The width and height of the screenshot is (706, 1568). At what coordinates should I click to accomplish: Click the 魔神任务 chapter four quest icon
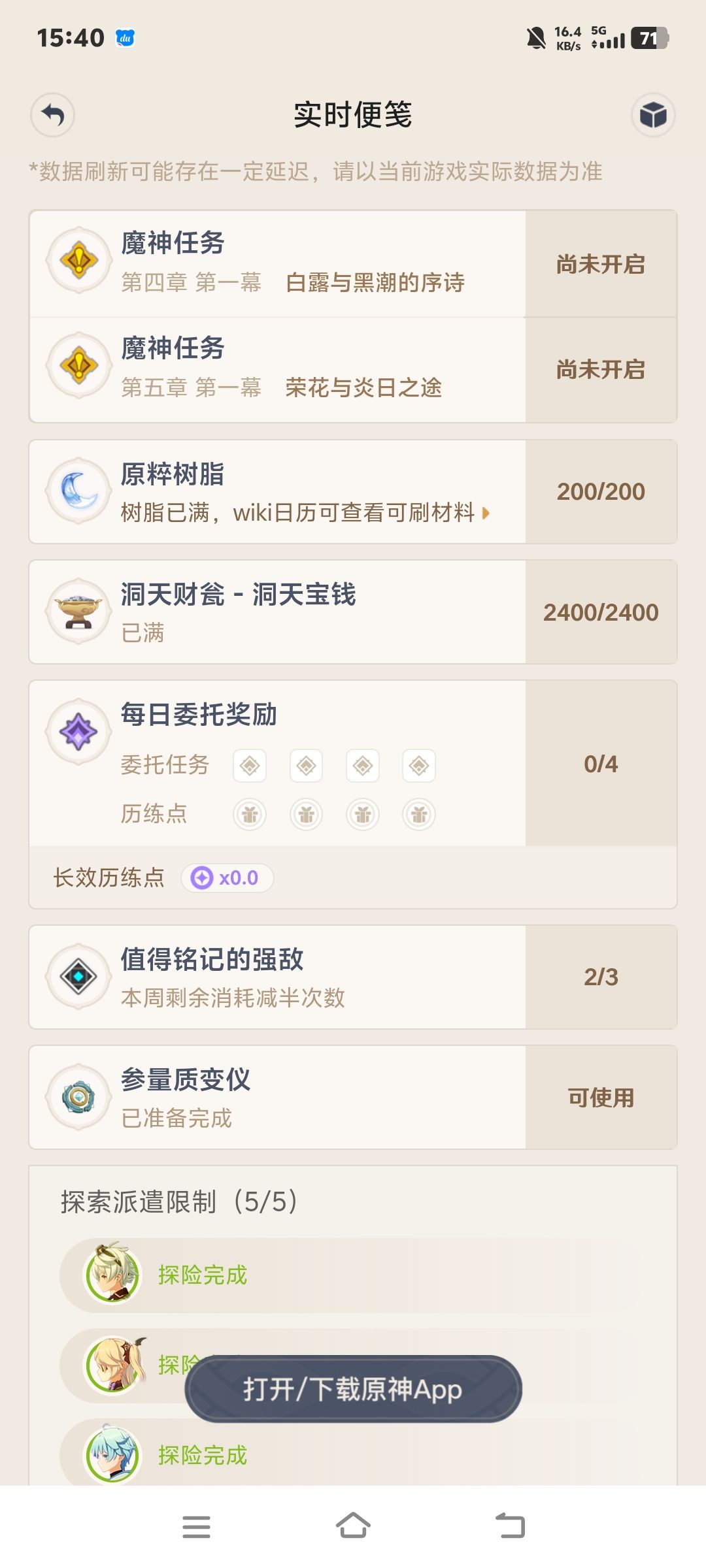(78, 261)
